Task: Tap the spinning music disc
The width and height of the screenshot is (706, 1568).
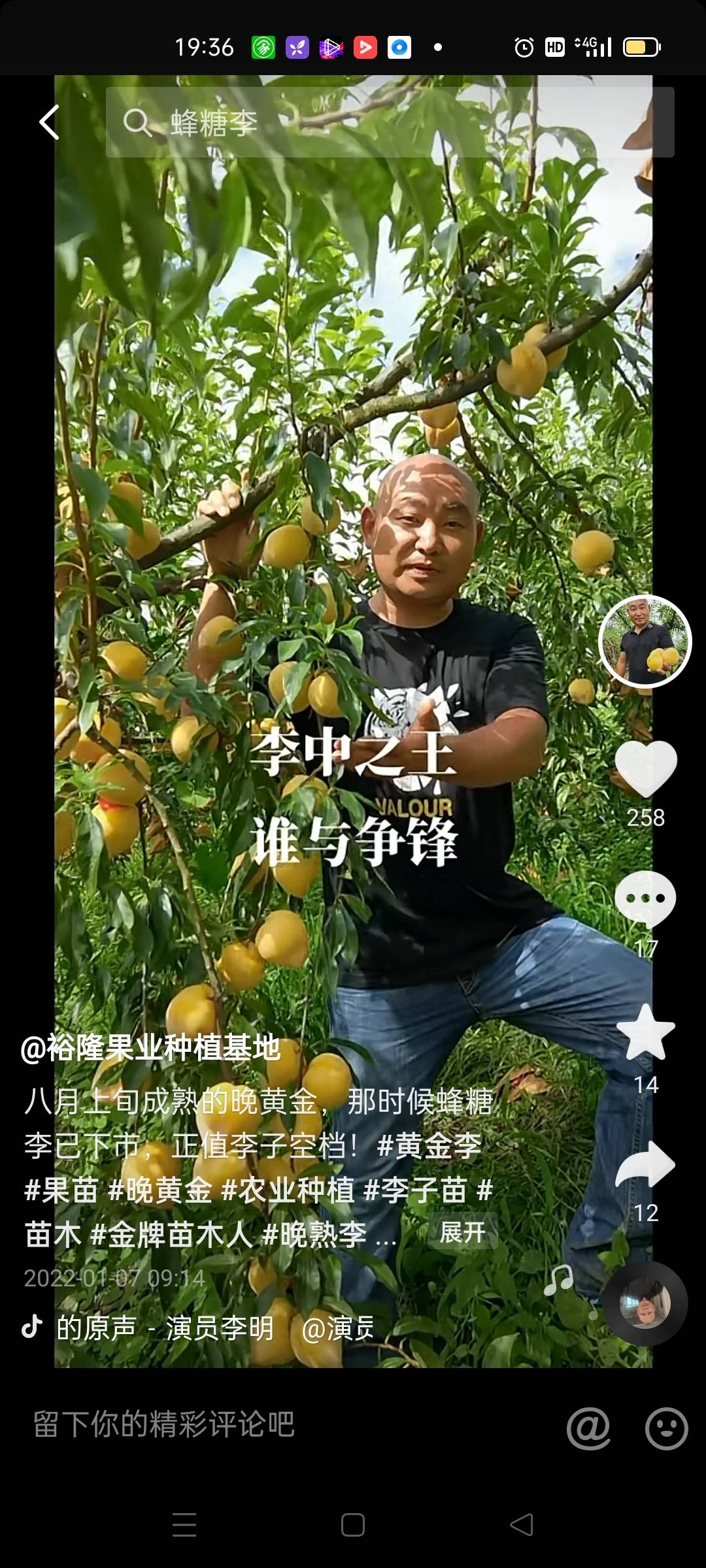Action: [645, 1303]
